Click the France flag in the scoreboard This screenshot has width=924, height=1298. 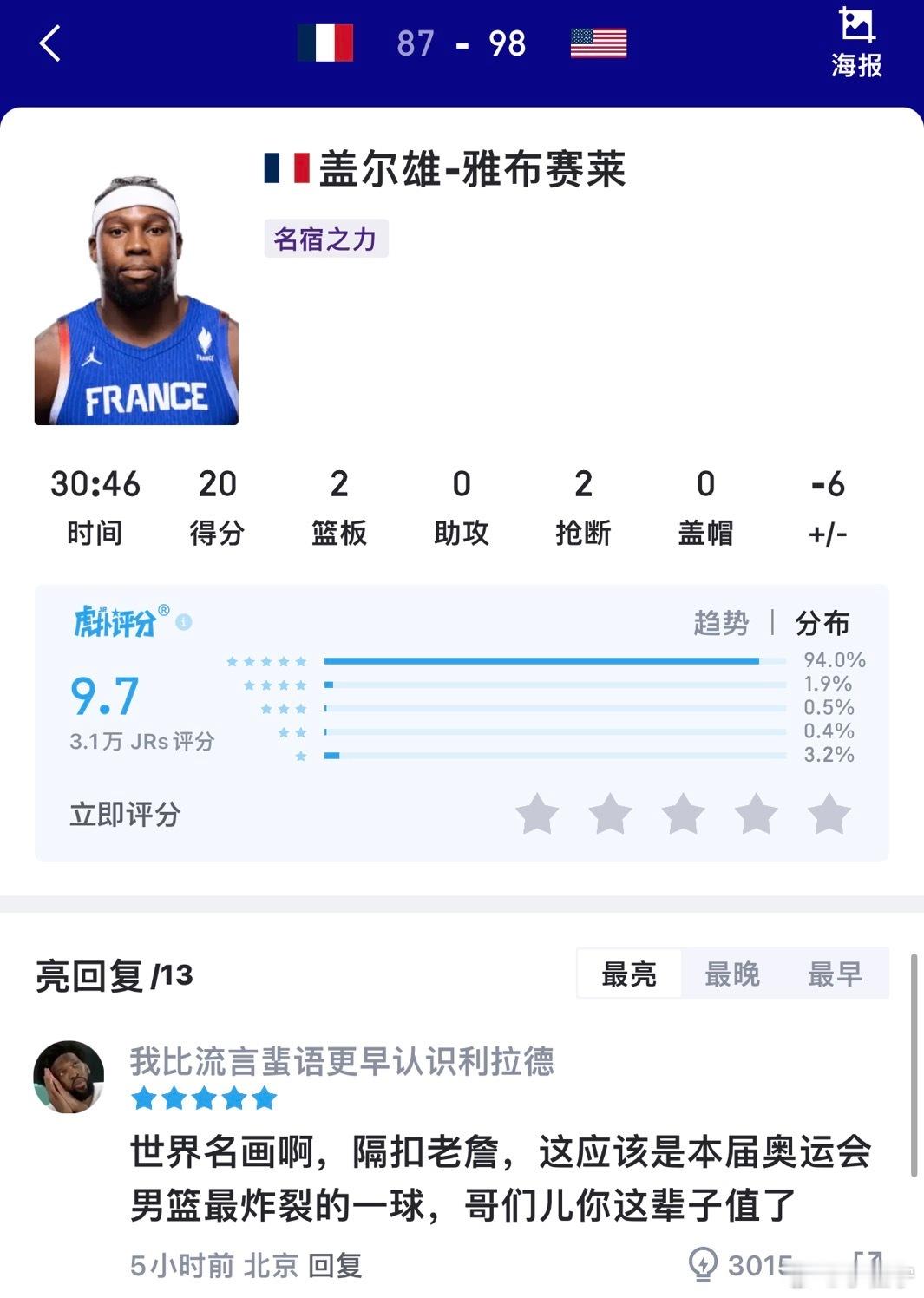327,42
